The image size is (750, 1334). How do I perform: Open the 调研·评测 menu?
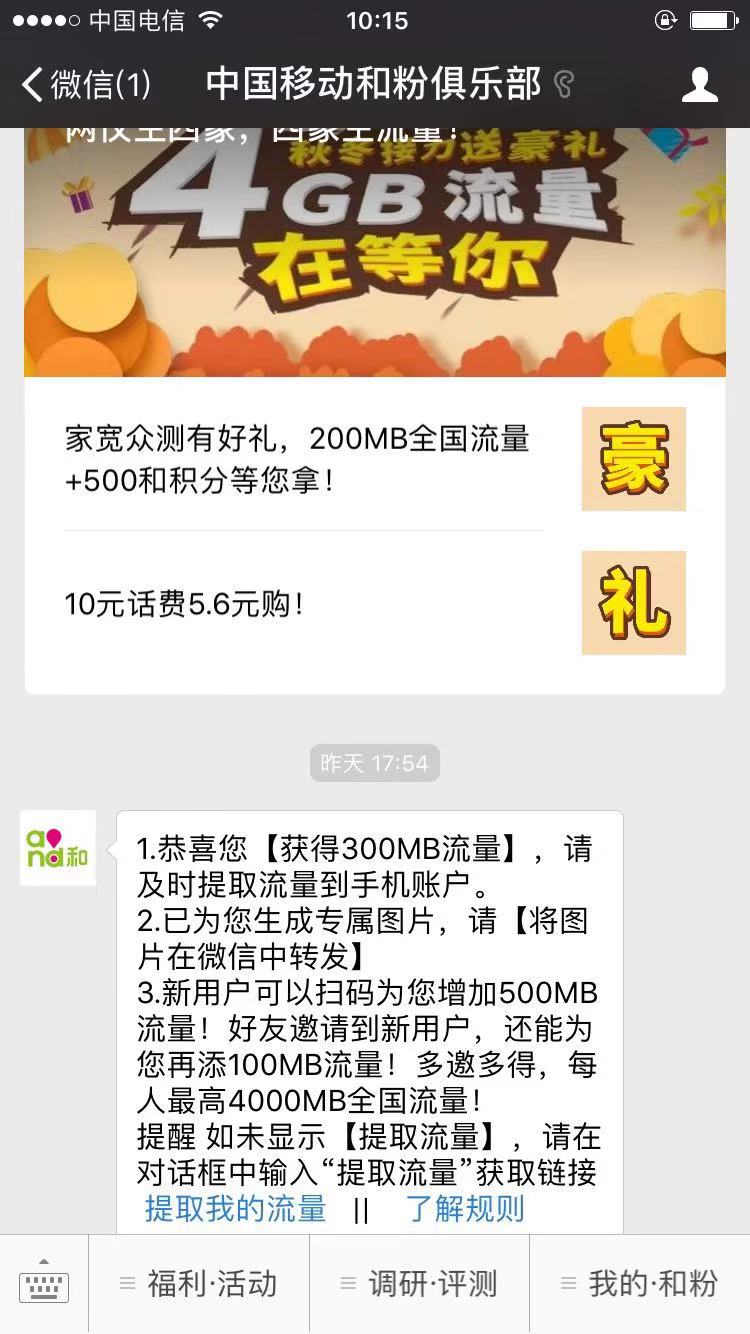point(419,1284)
